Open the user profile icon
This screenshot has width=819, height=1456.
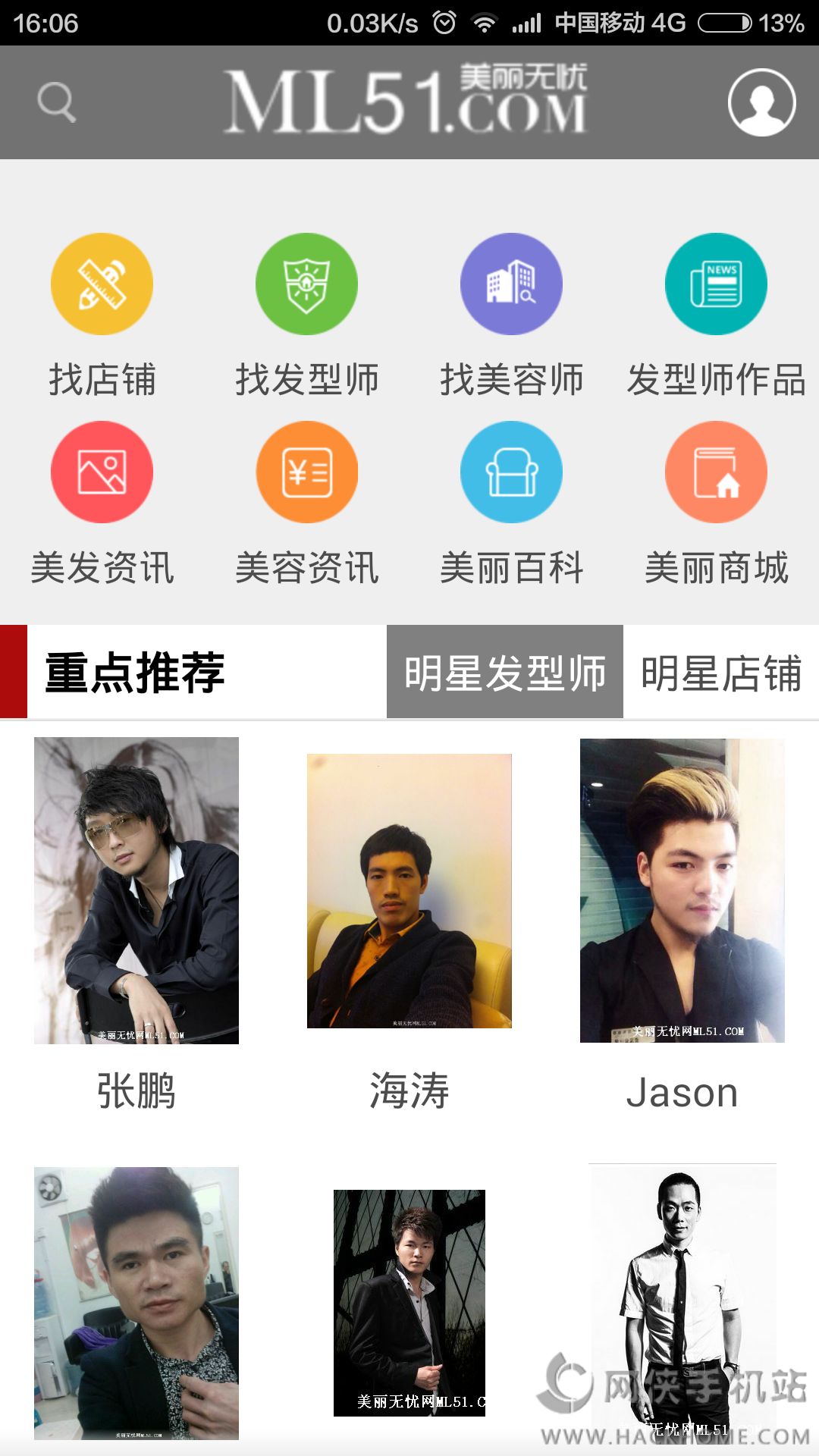point(761,102)
